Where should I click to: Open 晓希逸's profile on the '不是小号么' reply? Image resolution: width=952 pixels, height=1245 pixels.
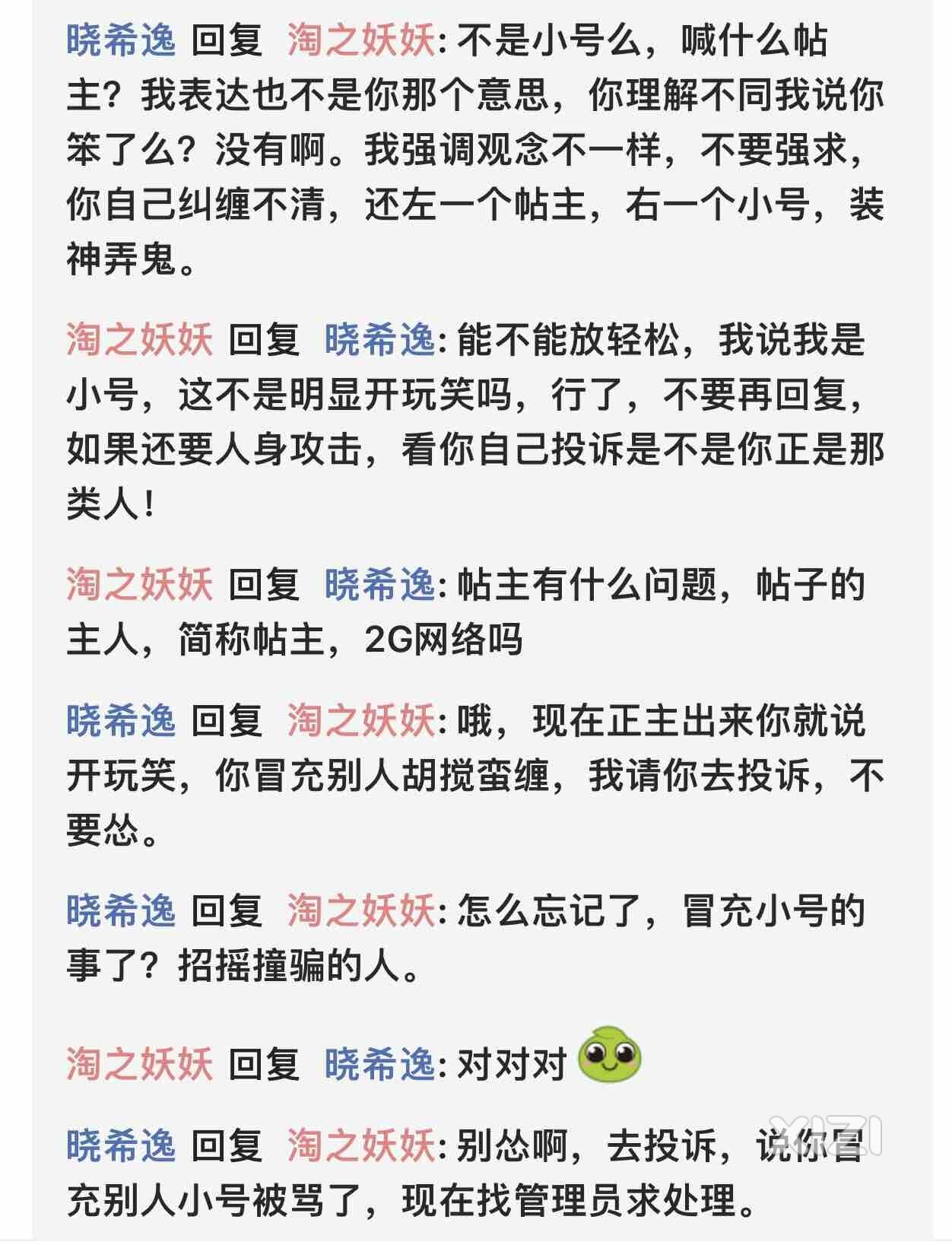(x=121, y=40)
